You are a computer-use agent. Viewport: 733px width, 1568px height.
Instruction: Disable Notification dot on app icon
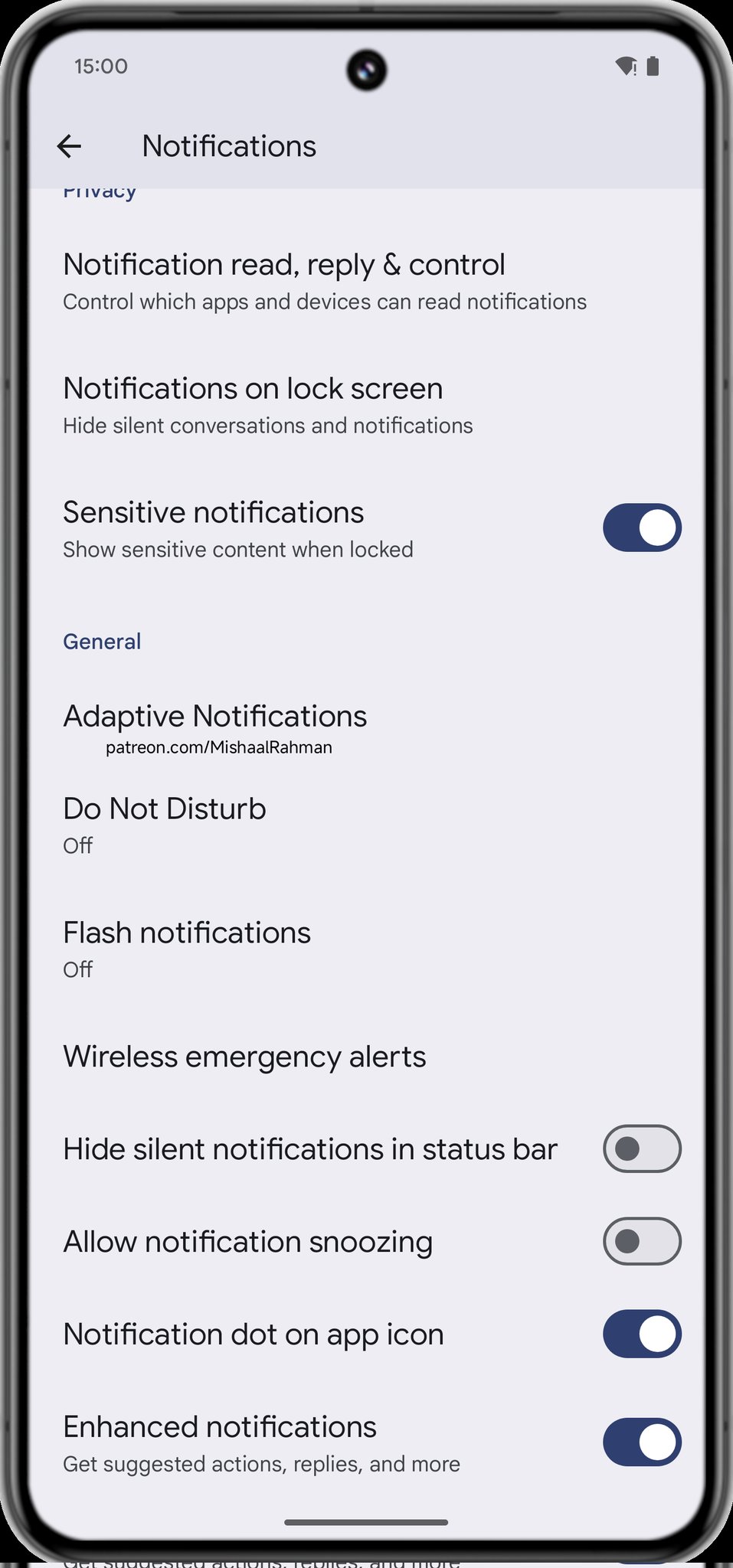pos(642,1334)
